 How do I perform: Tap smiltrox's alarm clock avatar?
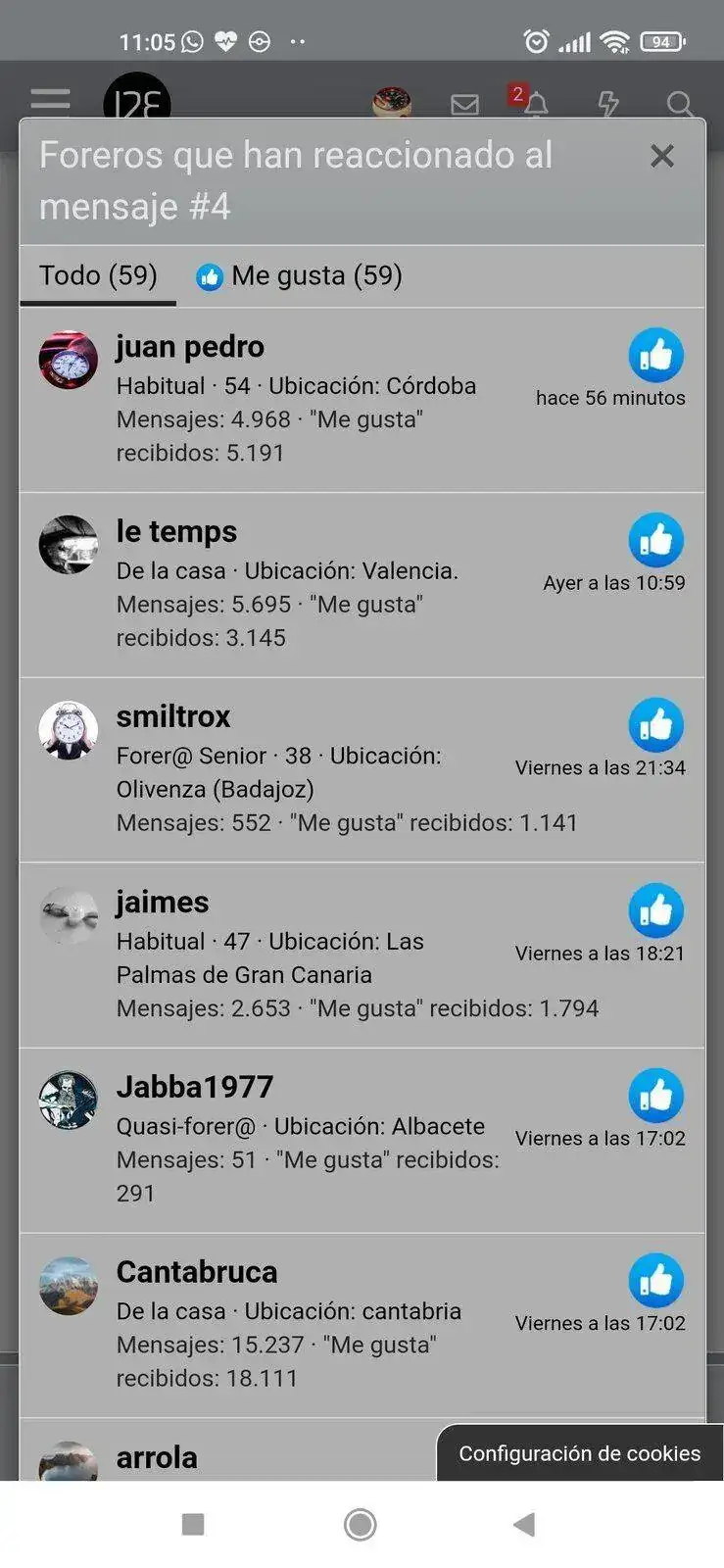click(69, 730)
